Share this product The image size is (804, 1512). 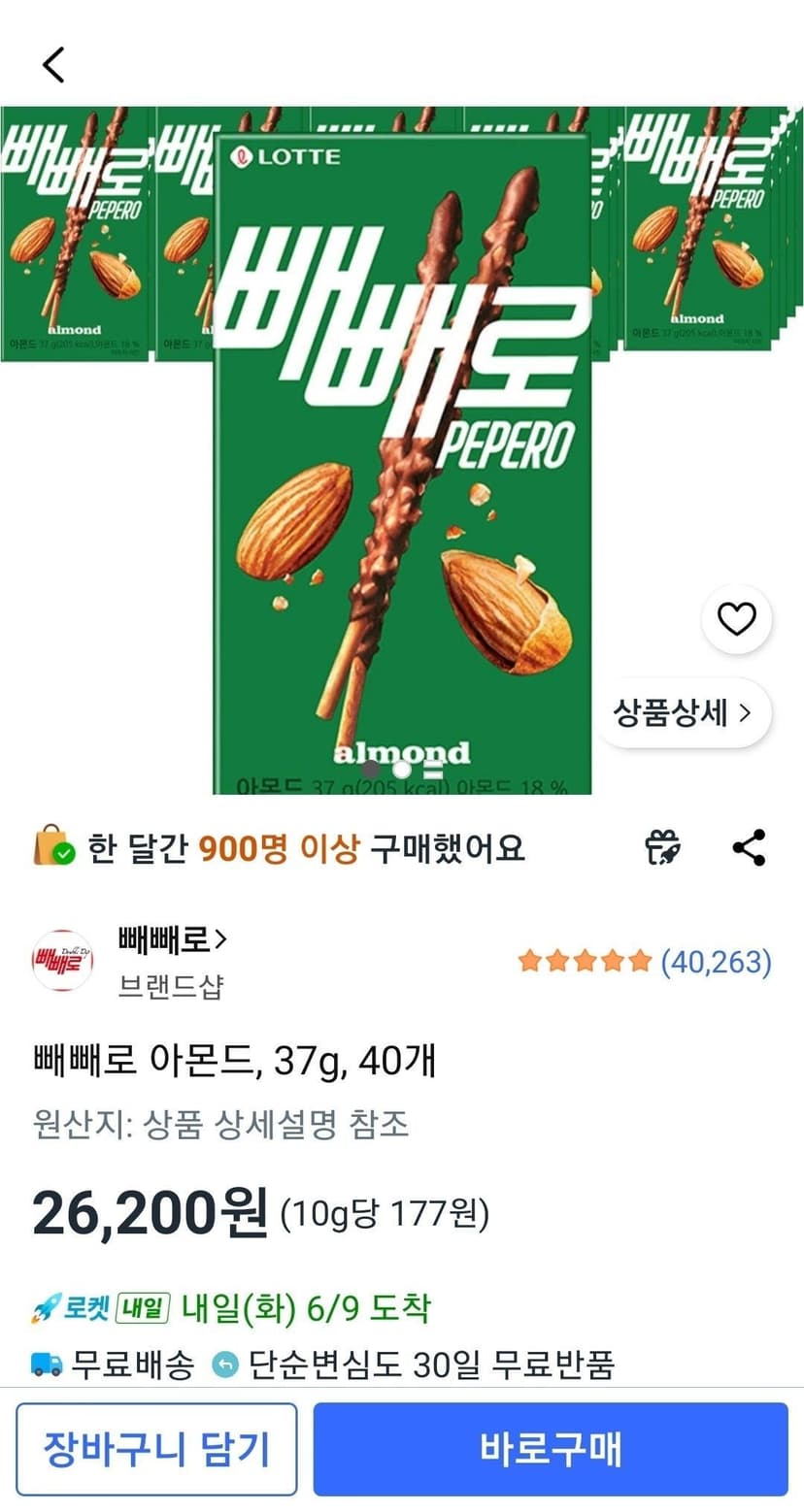(749, 847)
